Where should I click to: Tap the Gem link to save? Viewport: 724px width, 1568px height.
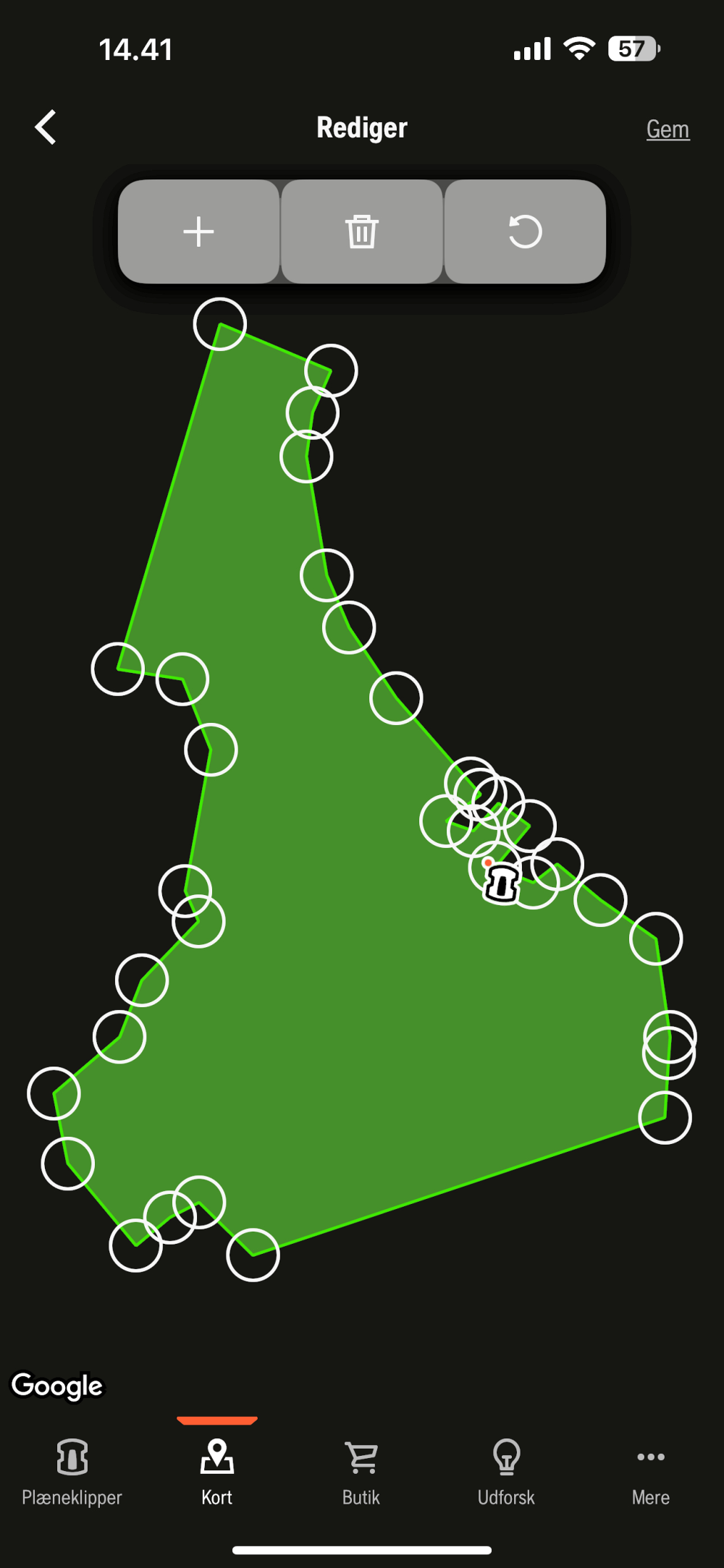668,130
